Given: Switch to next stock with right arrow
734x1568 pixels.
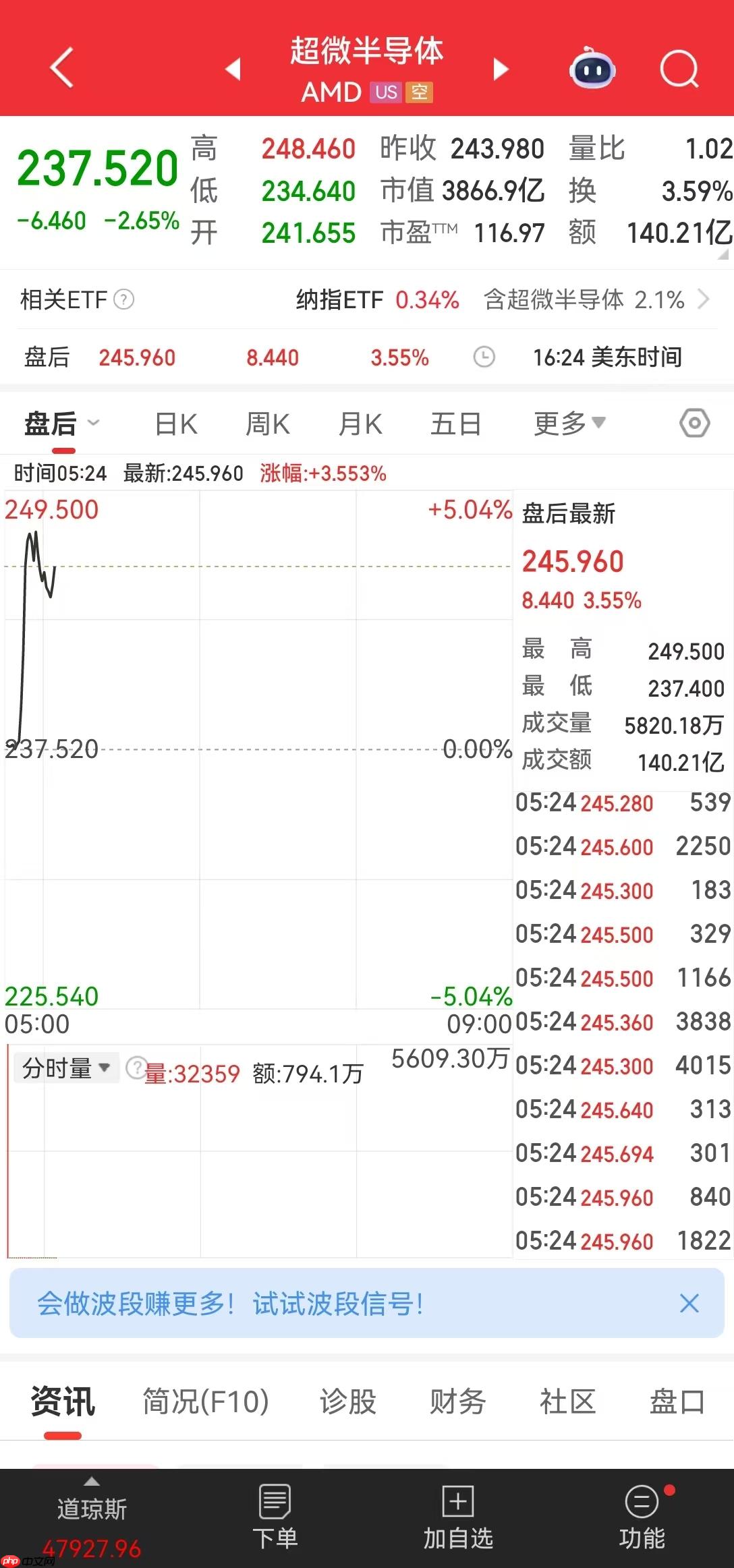Looking at the screenshot, I should point(501,69).
